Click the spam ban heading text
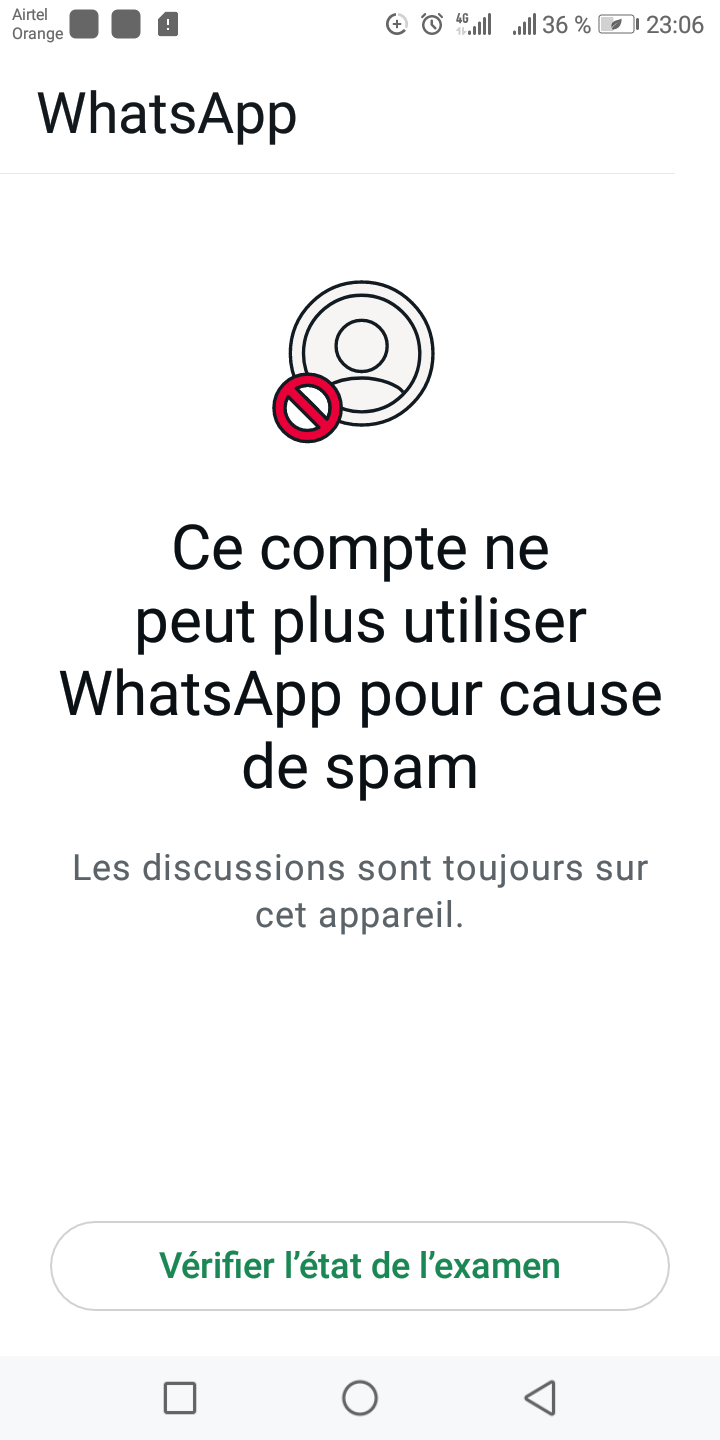720x1440 pixels. point(360,655)
